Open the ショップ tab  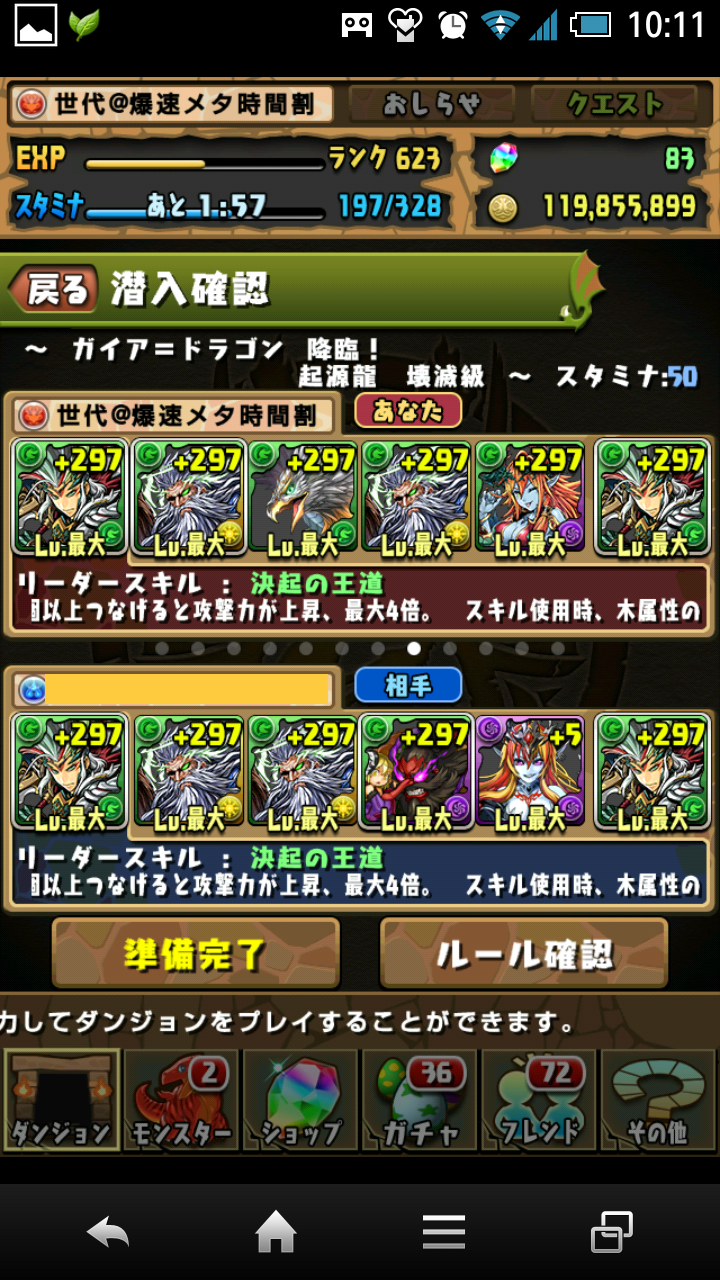300,1102
